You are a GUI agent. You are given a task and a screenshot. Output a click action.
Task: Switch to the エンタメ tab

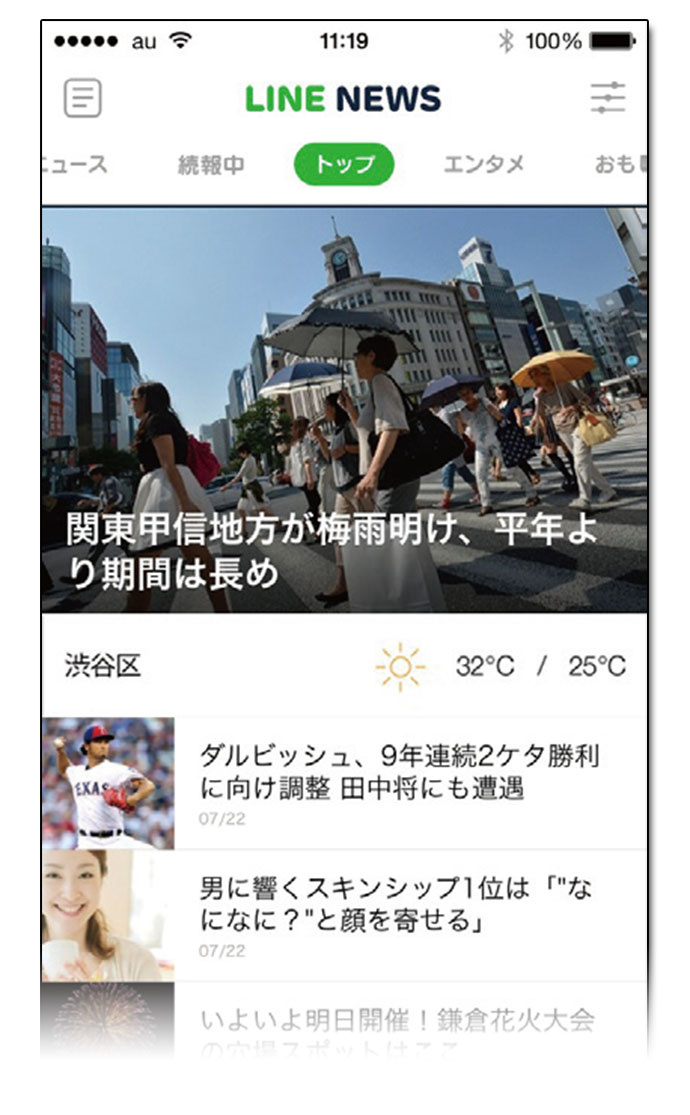pos(484,165)
